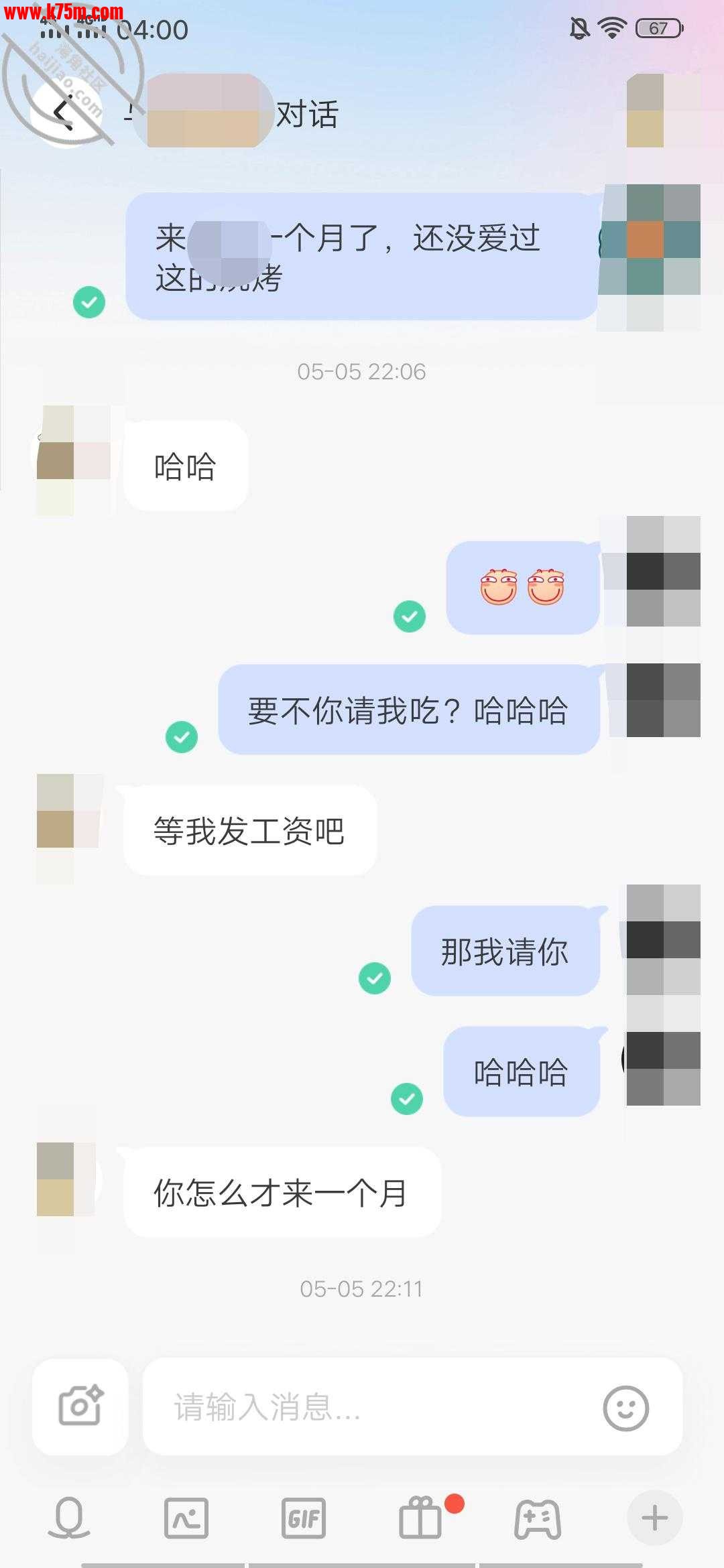Expand more options with plus button

click(654, 1518)
